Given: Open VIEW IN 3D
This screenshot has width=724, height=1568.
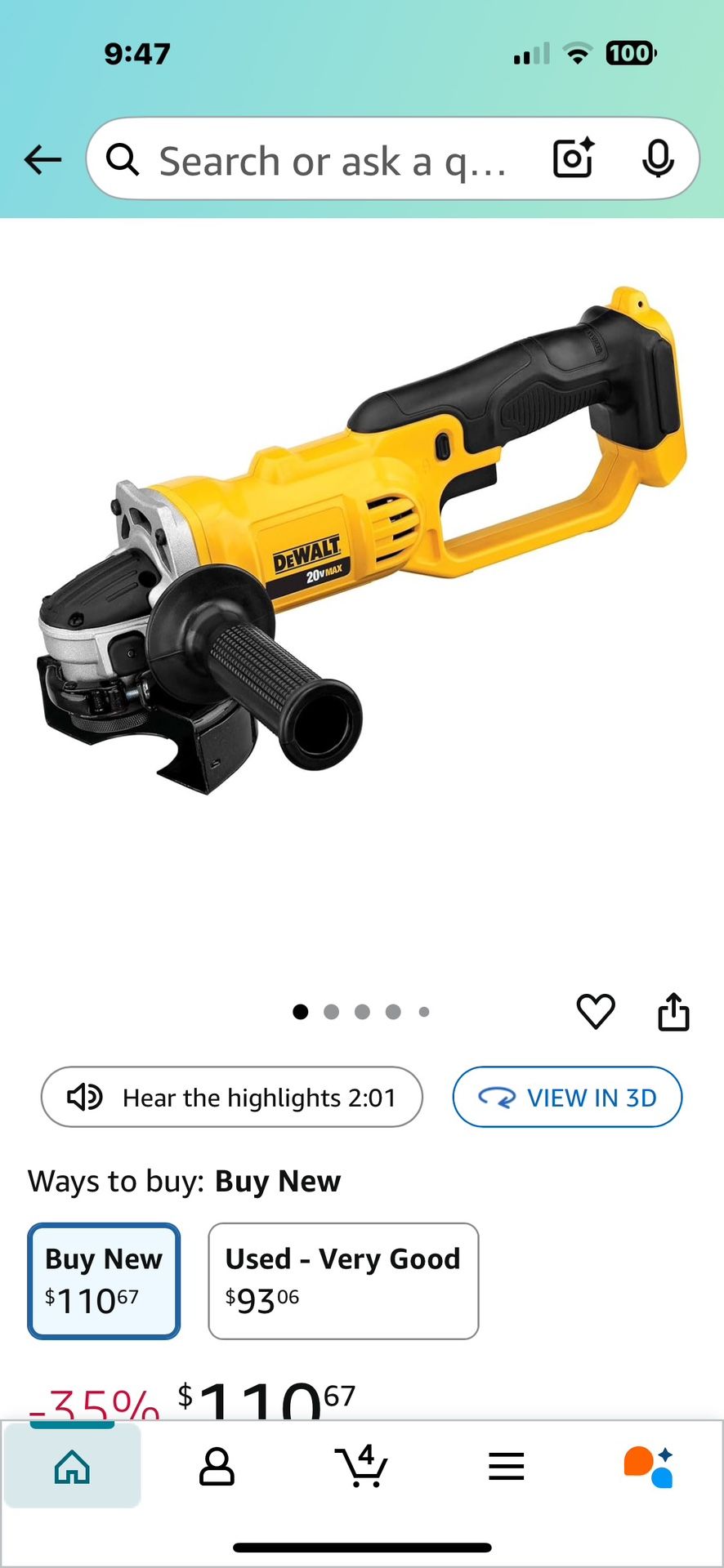Looking at the screenshot, I should [567, 1097].
